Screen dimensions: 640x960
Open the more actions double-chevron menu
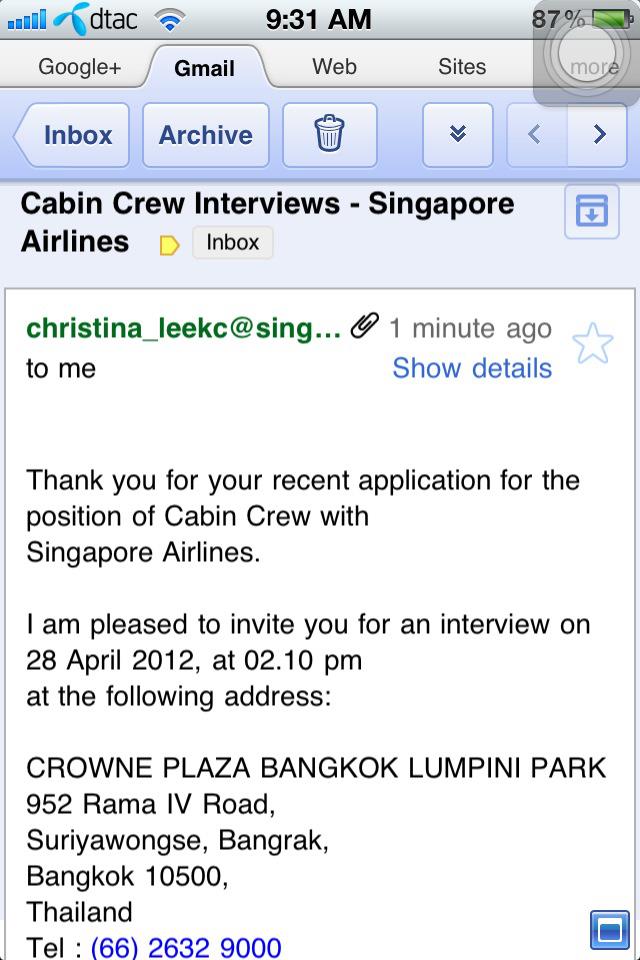coord(458,135)
